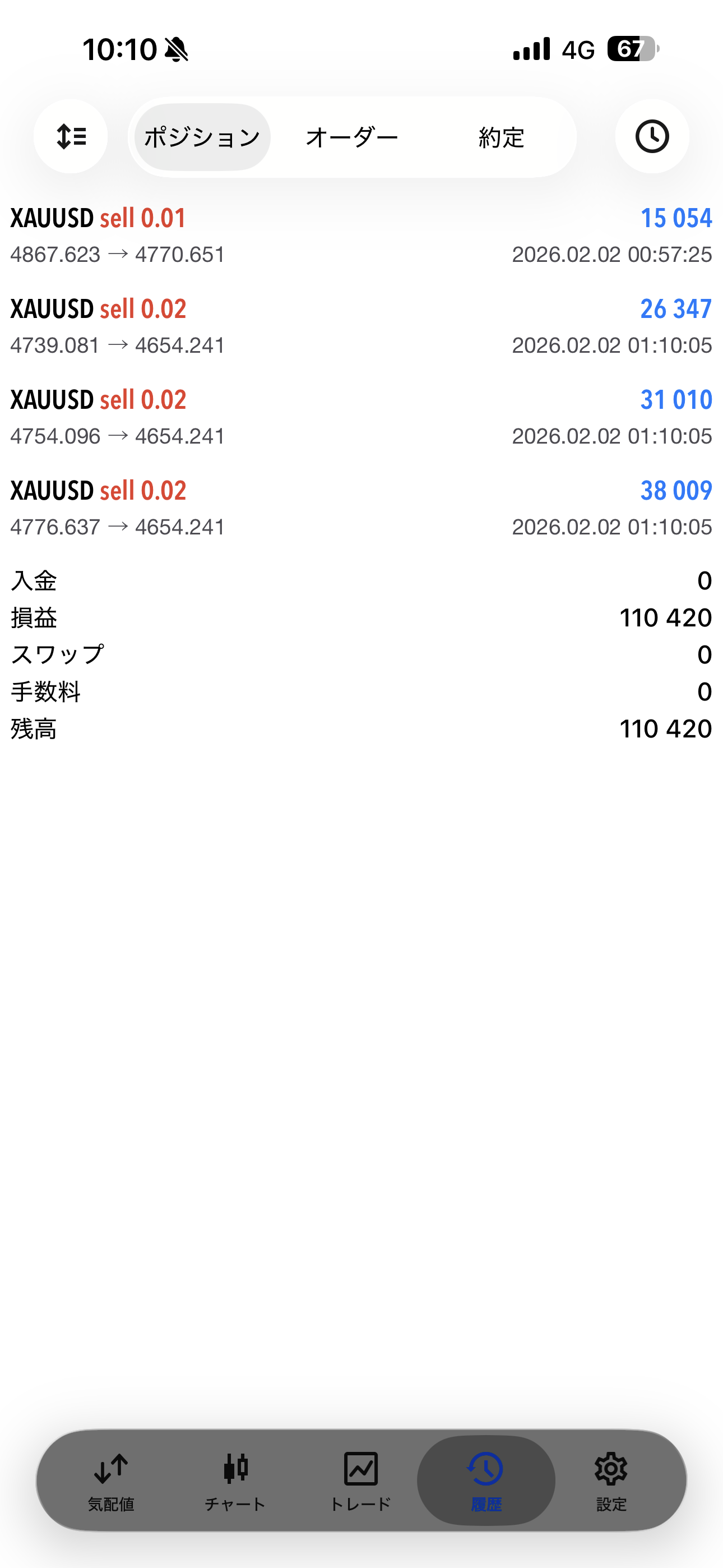
Task: Expand the XAUUSD sell 0.01 position
Action: point(361,236)
